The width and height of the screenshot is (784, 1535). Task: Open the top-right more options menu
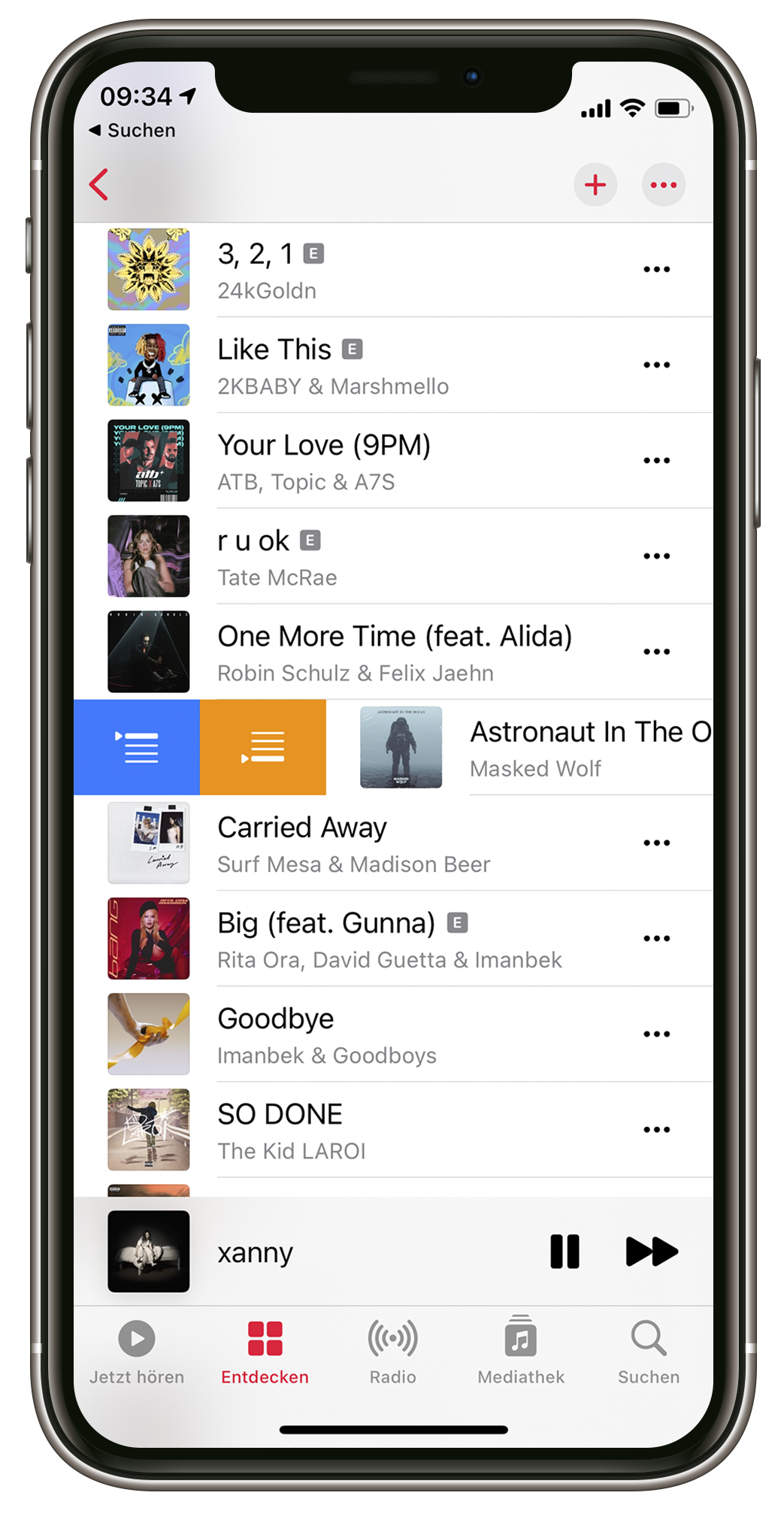(x=663, y=185)
